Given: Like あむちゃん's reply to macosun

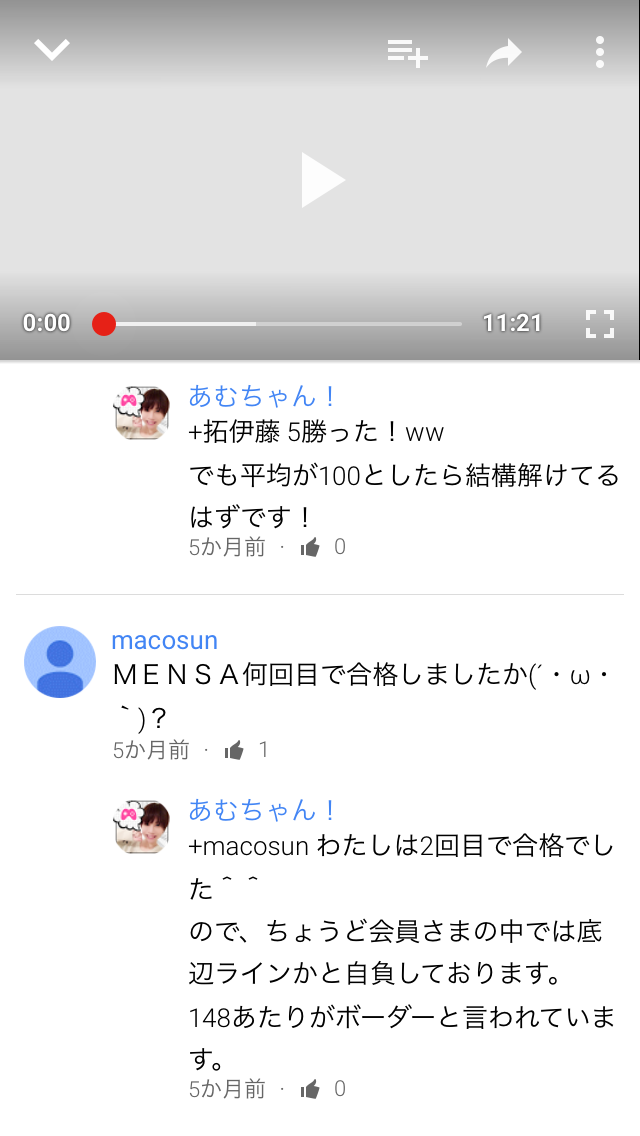Looking at the screenshot, I should [x=310, y=1089].
